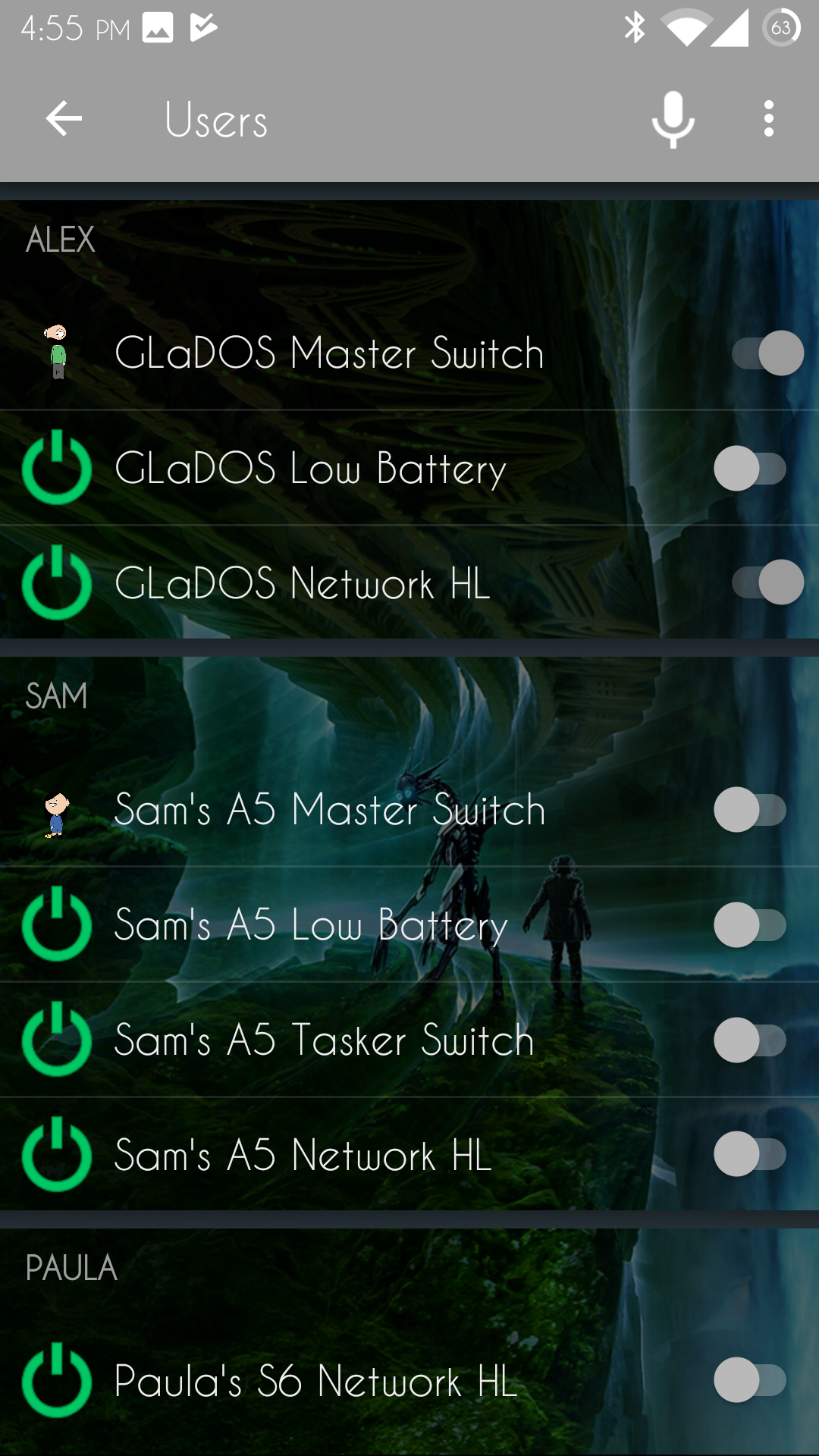Image resolution: width=819 pixels, height=1456 pixels.
Task: Disable the GLaDOS Network HL toggle
Action: click(x=764, y=582)
